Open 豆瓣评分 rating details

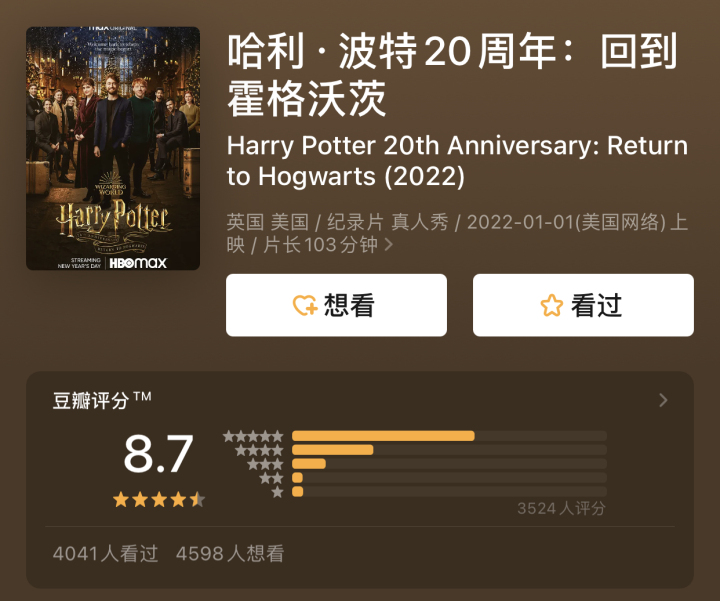tap(663, 401)
